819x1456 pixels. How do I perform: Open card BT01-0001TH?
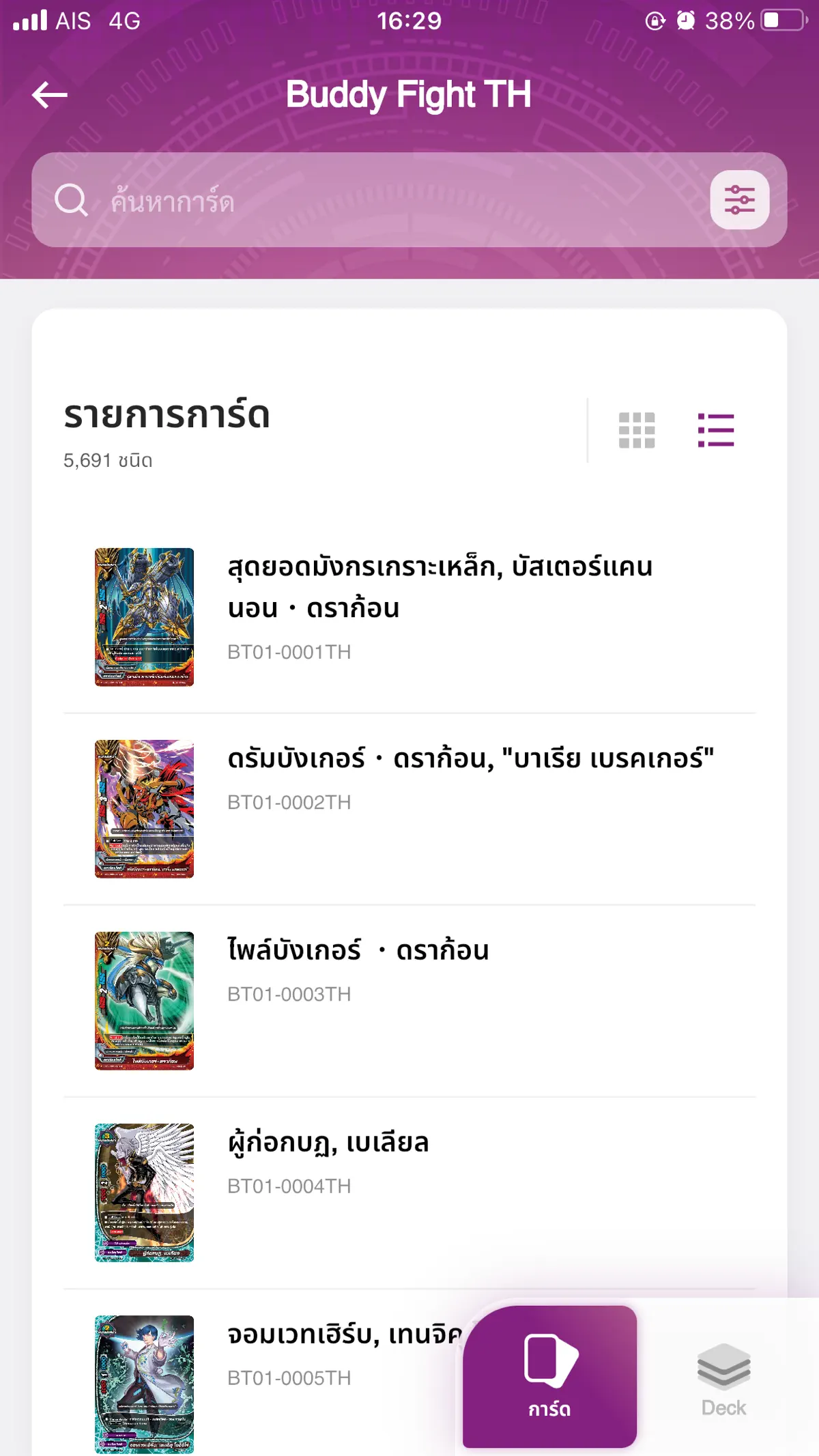click(409, 617)
